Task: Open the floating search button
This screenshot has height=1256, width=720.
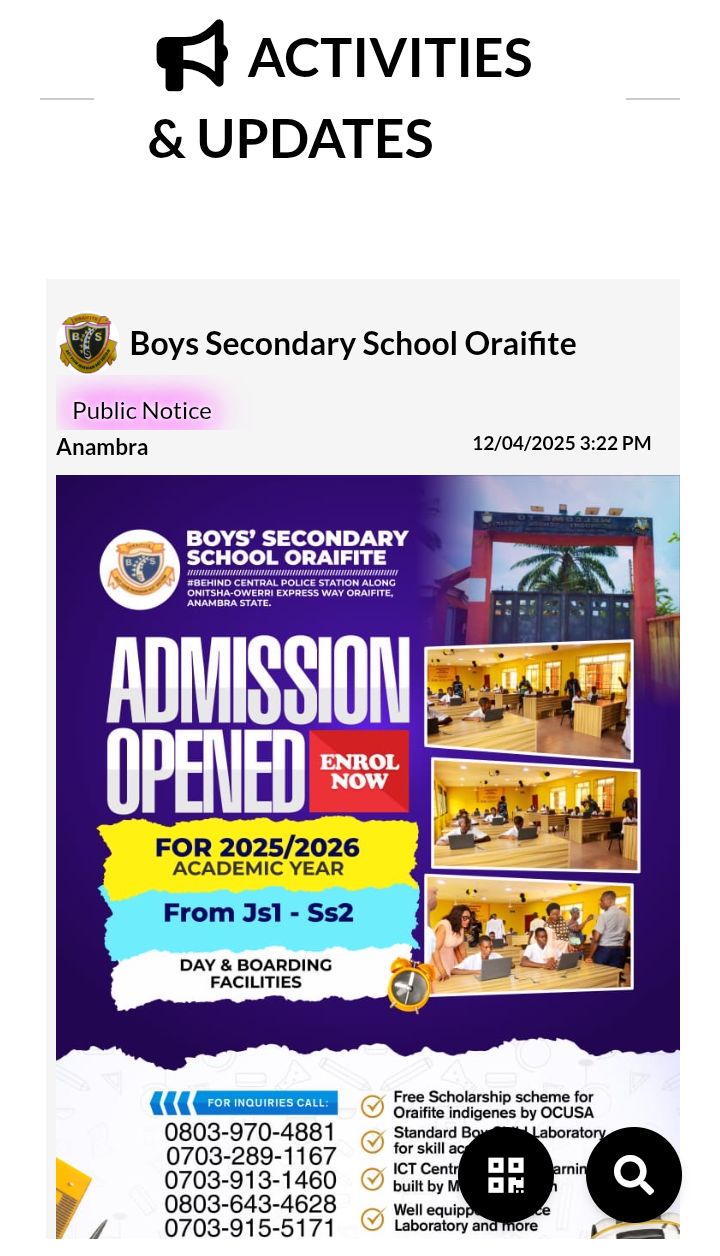Action: click(x=634, y=1175)
